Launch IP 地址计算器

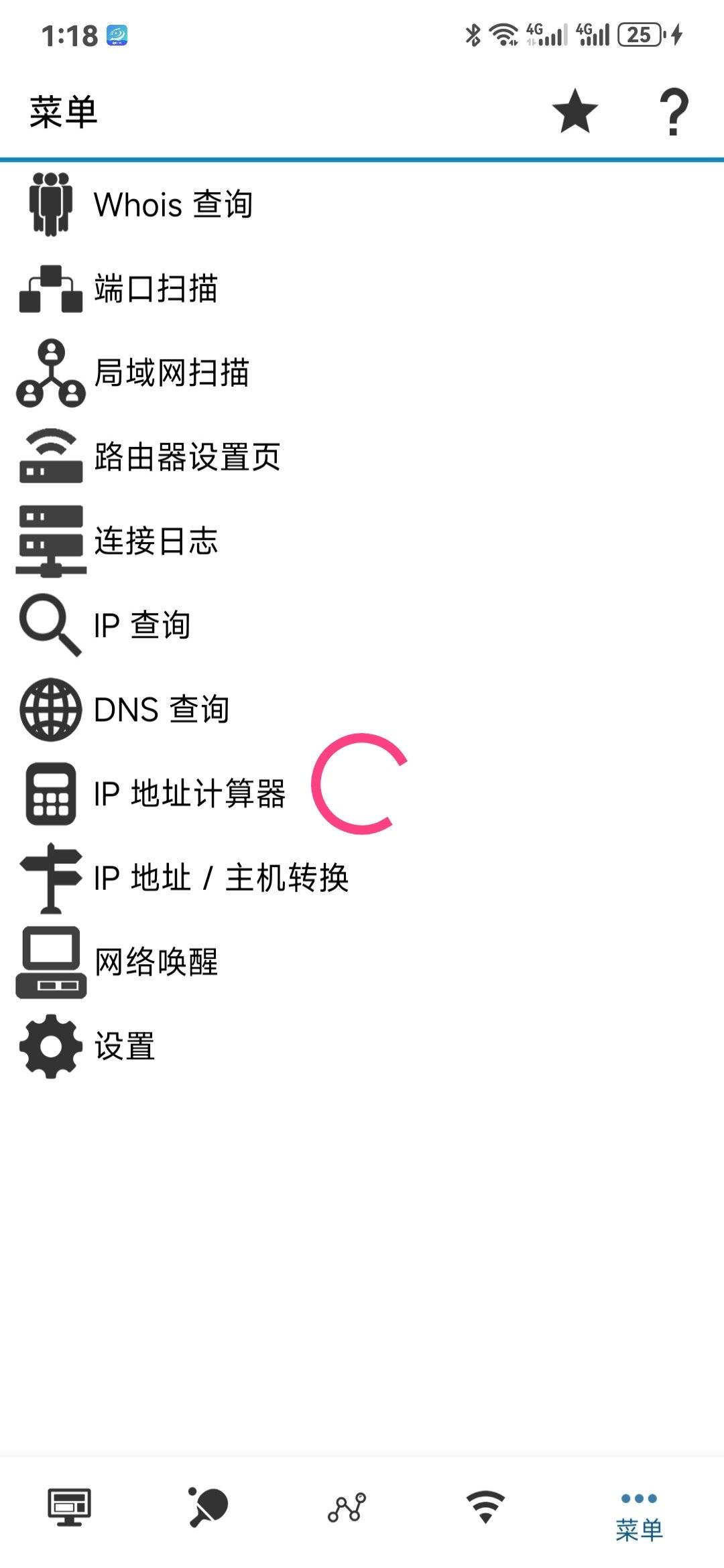(x=189, y=794)
